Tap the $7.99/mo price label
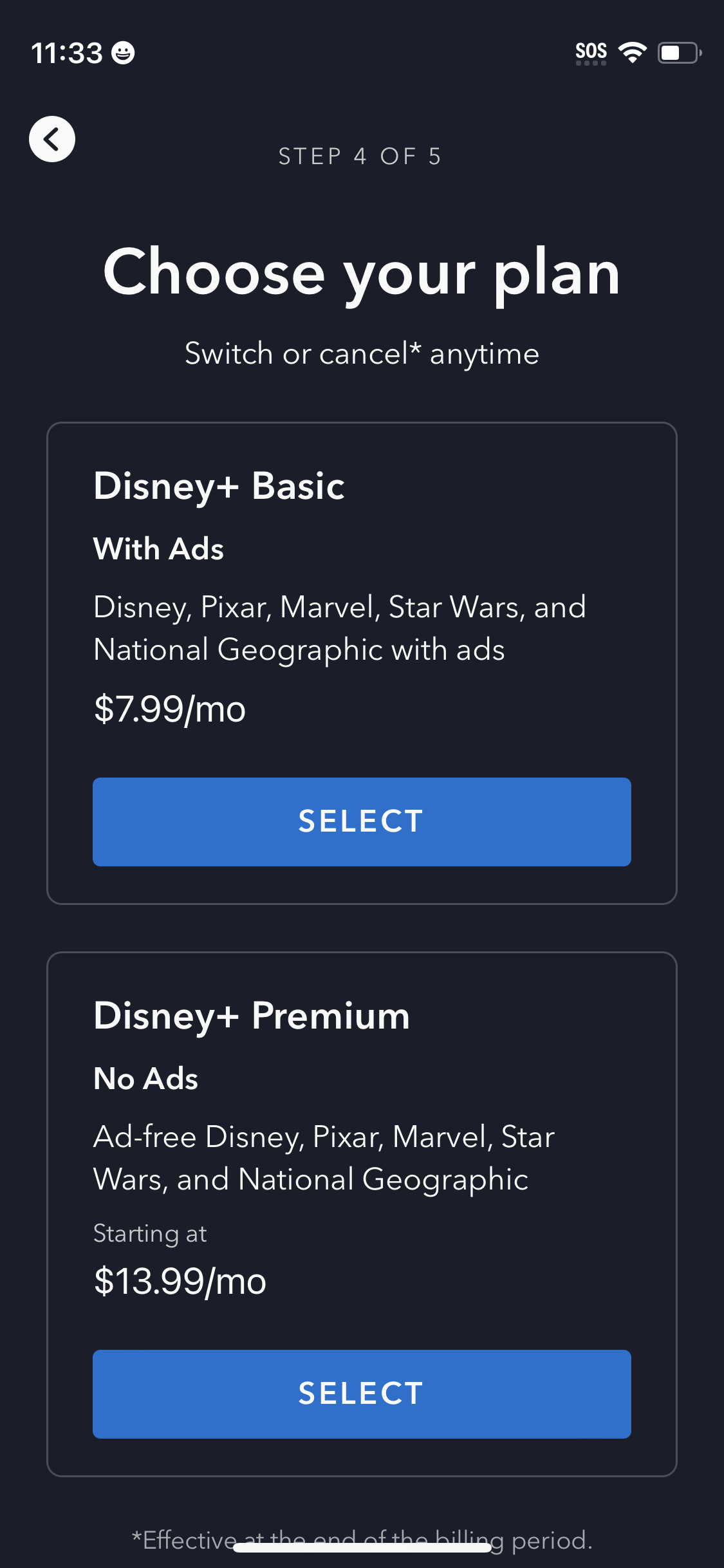This screenshot has width=724, height=1568. point(169,709)
